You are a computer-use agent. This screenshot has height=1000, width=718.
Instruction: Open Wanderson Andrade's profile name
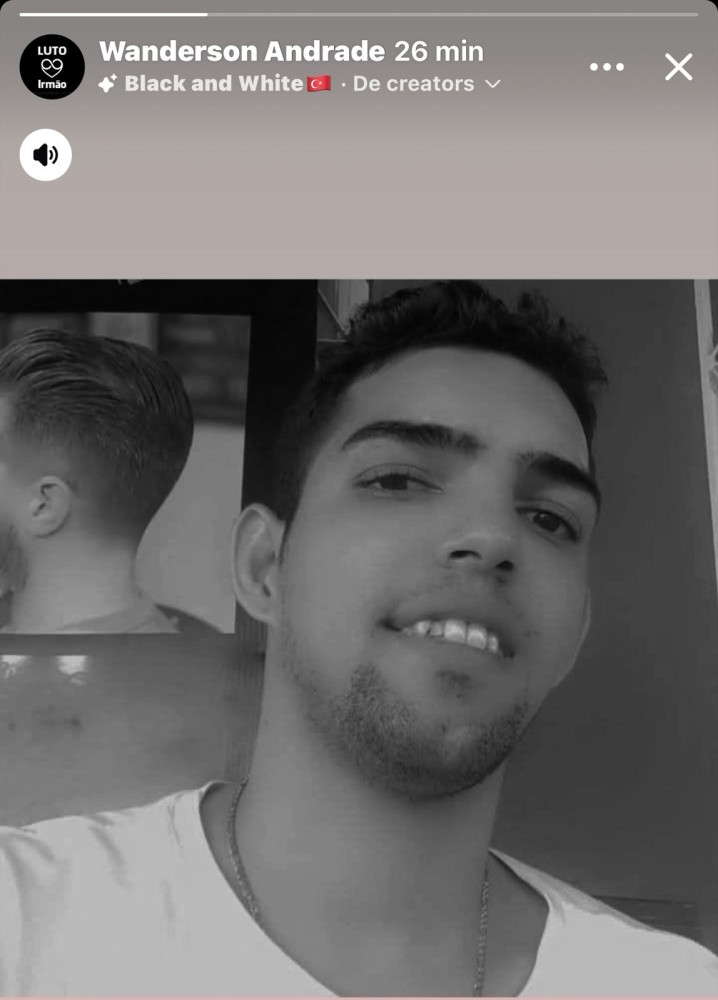pos(241,51)
